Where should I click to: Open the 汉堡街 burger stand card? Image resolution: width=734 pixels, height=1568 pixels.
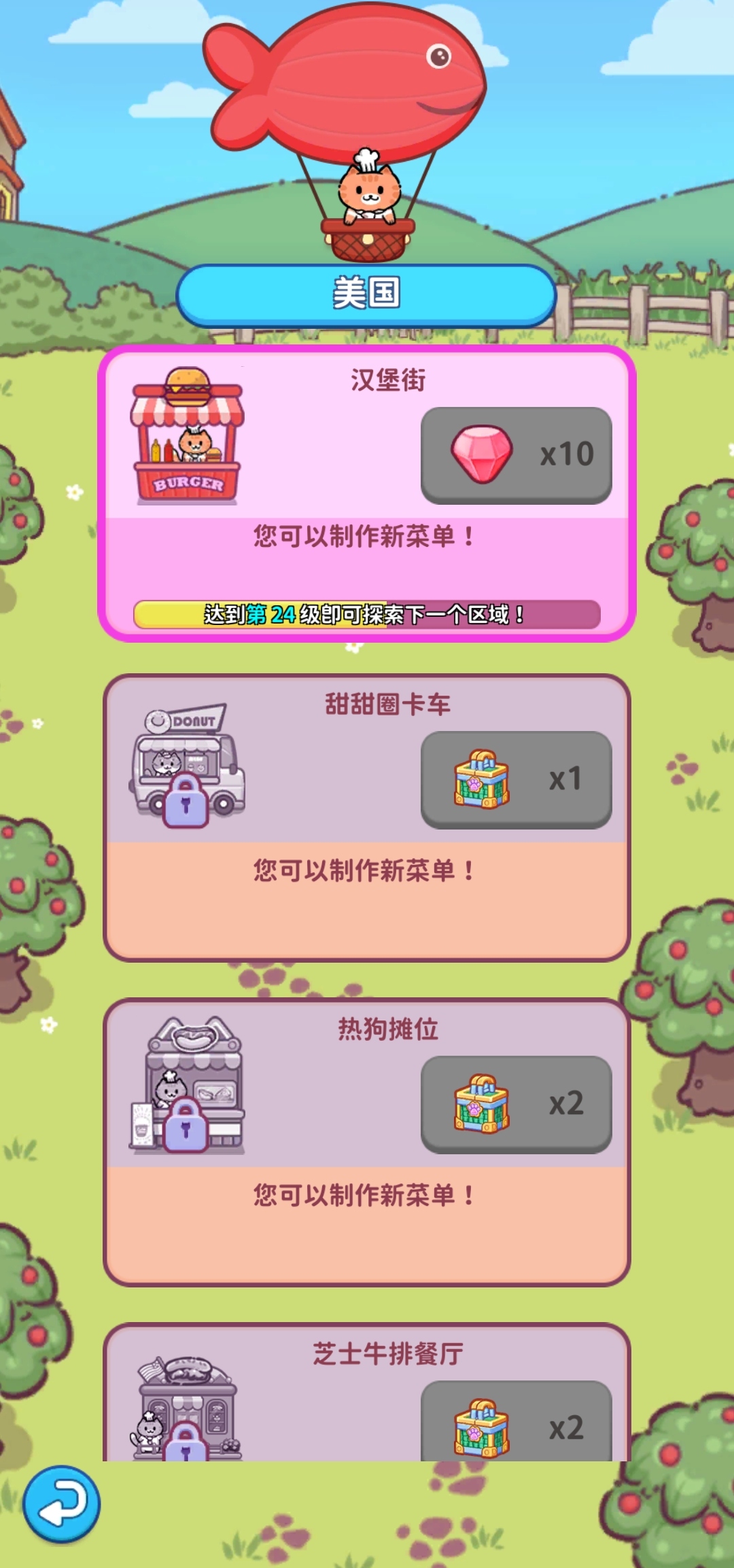366,493
